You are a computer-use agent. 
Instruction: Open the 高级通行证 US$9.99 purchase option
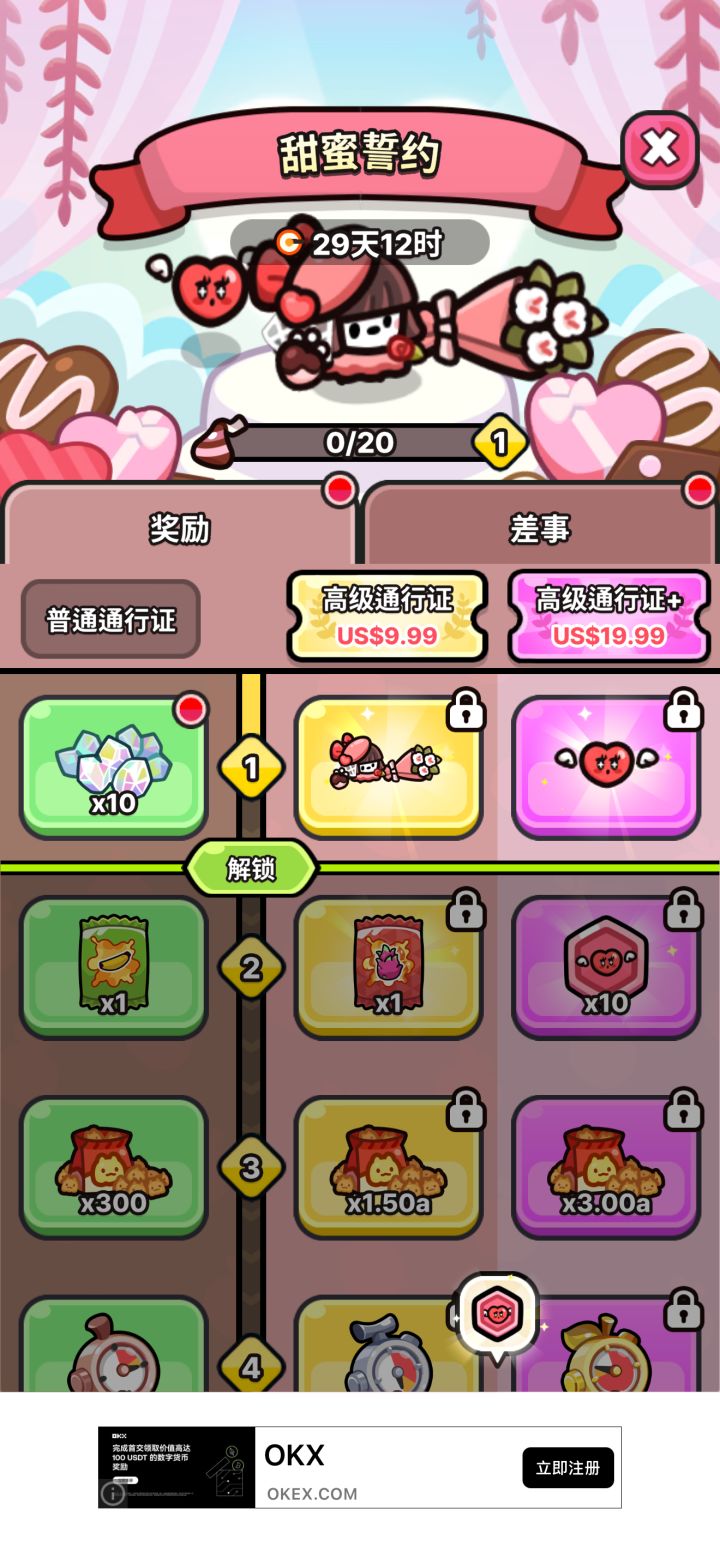coord(387,618)
